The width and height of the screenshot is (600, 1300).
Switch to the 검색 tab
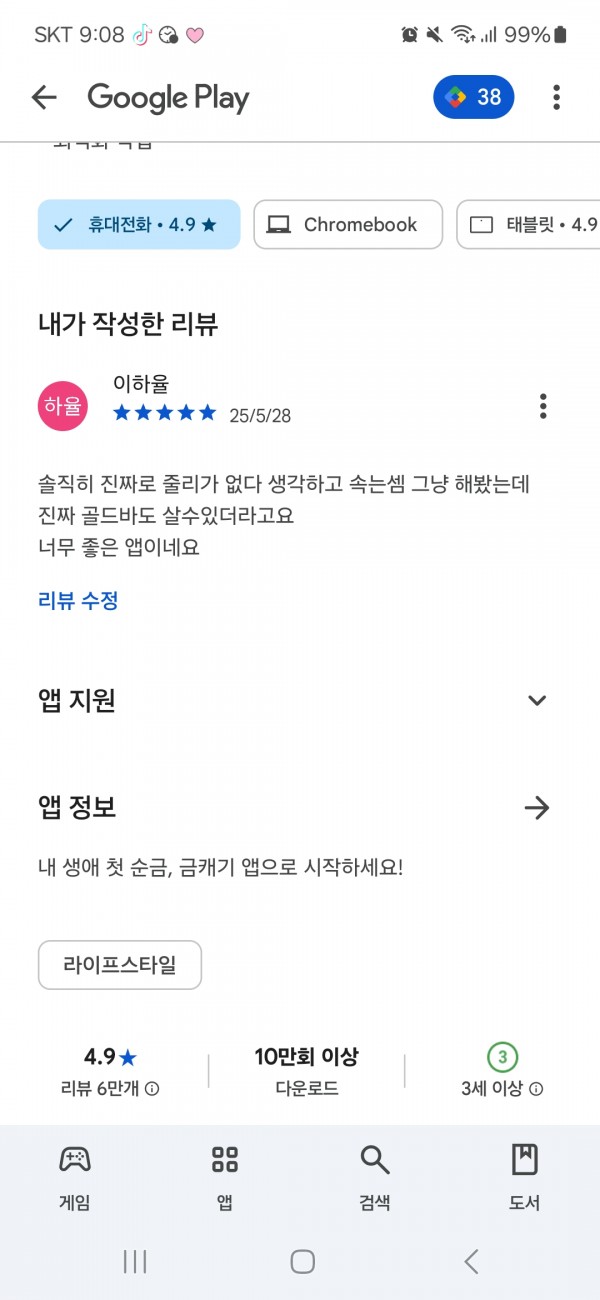pyautogui.click(x=375, y=1178)
